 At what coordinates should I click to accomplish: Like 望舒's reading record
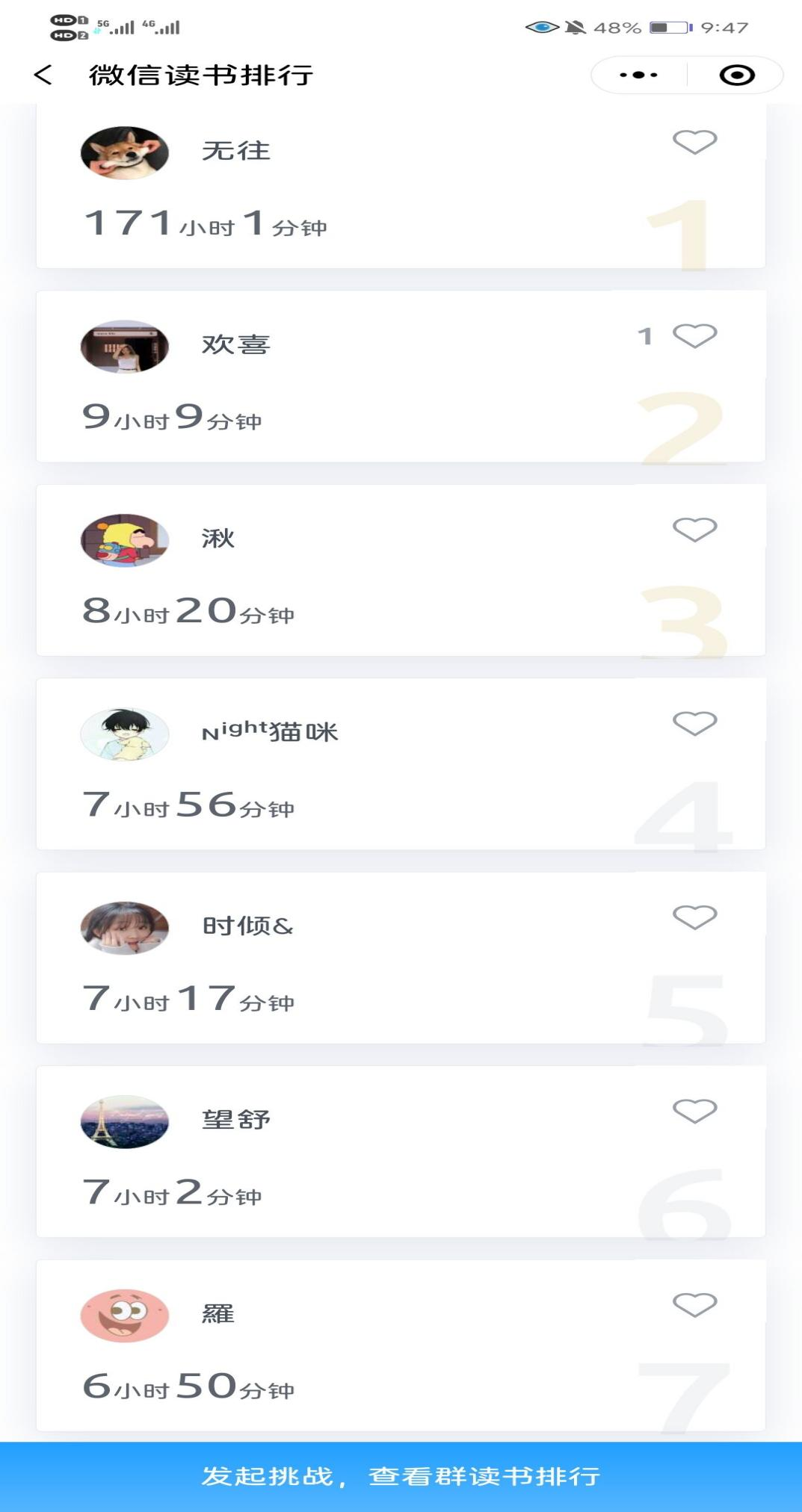pos(694,1111)
